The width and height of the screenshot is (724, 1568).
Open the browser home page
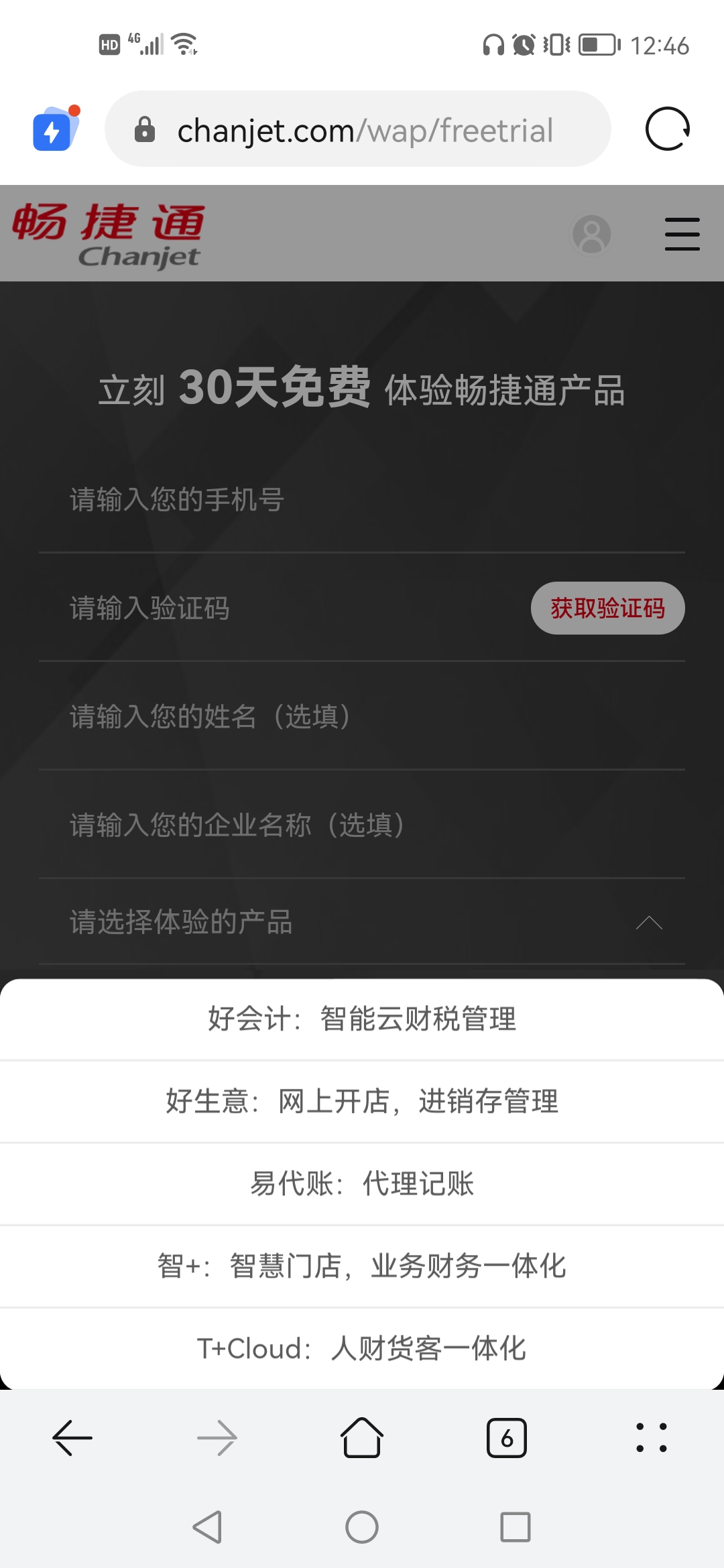pos(362,1438)
